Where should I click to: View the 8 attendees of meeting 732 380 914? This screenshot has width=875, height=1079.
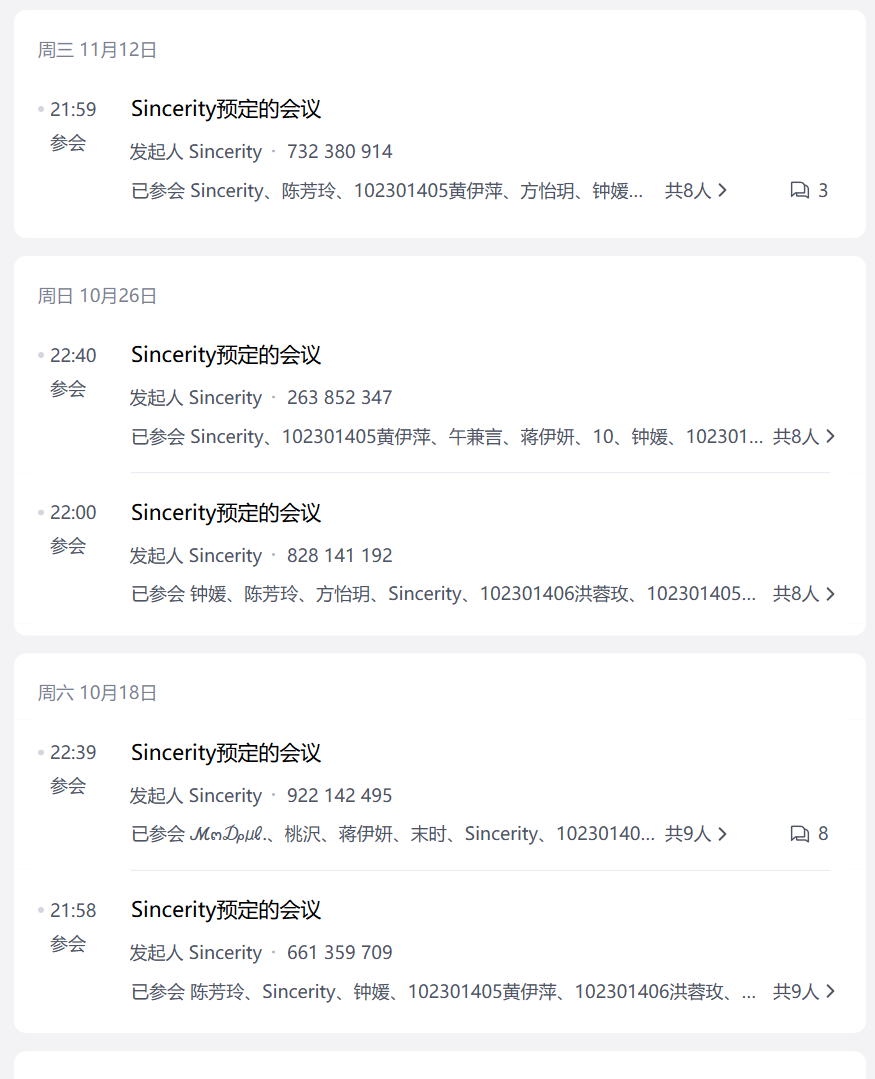click(x=696, y=190)
